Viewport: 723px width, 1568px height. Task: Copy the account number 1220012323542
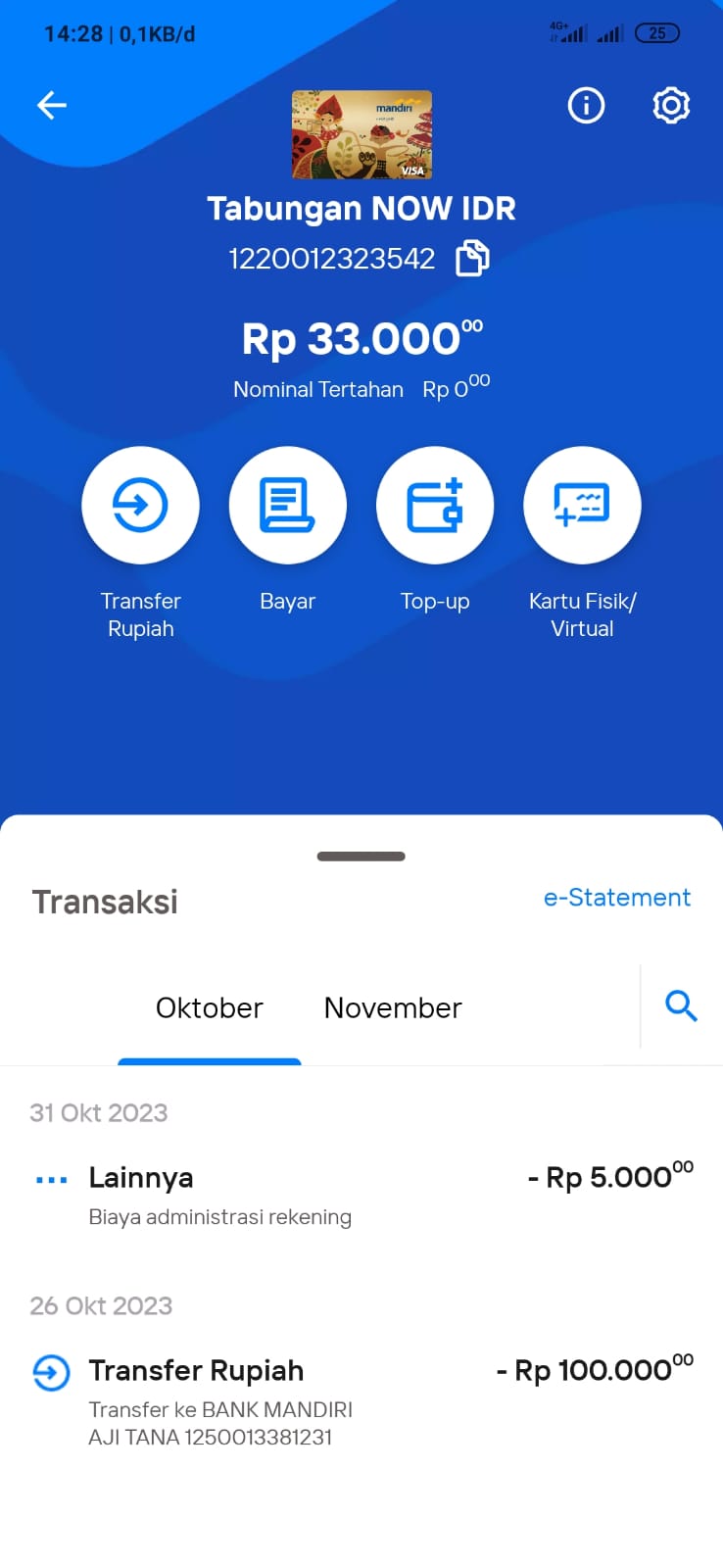tap(472, 259)
